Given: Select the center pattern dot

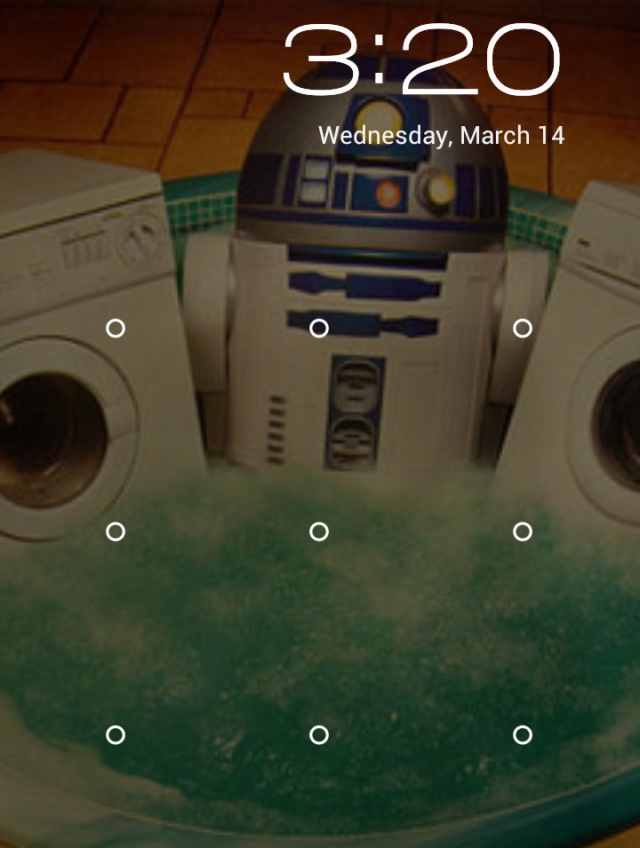Looking at the screenshot, I should point(319,532).
